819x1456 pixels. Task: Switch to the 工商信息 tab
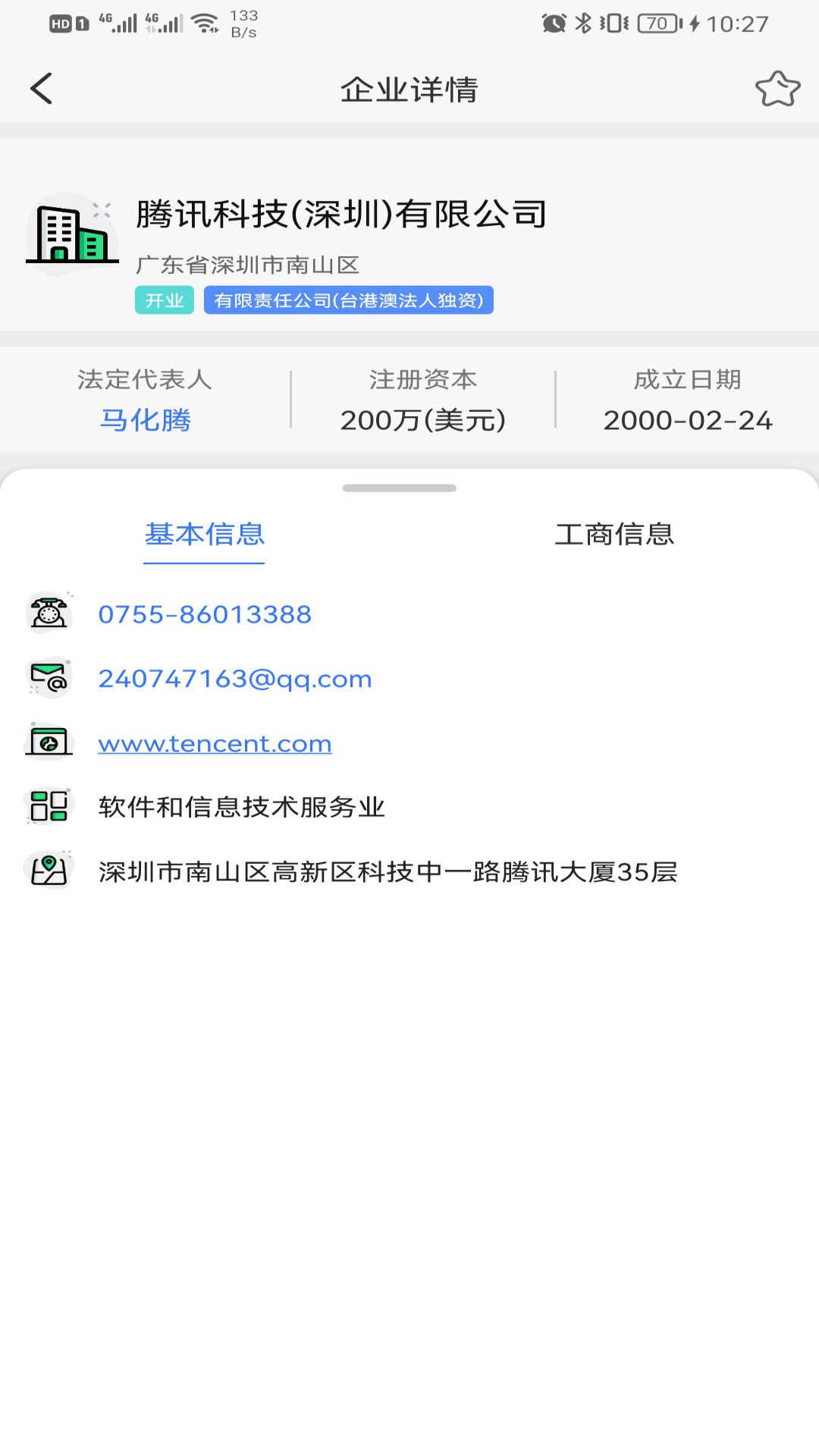[616, 535]
